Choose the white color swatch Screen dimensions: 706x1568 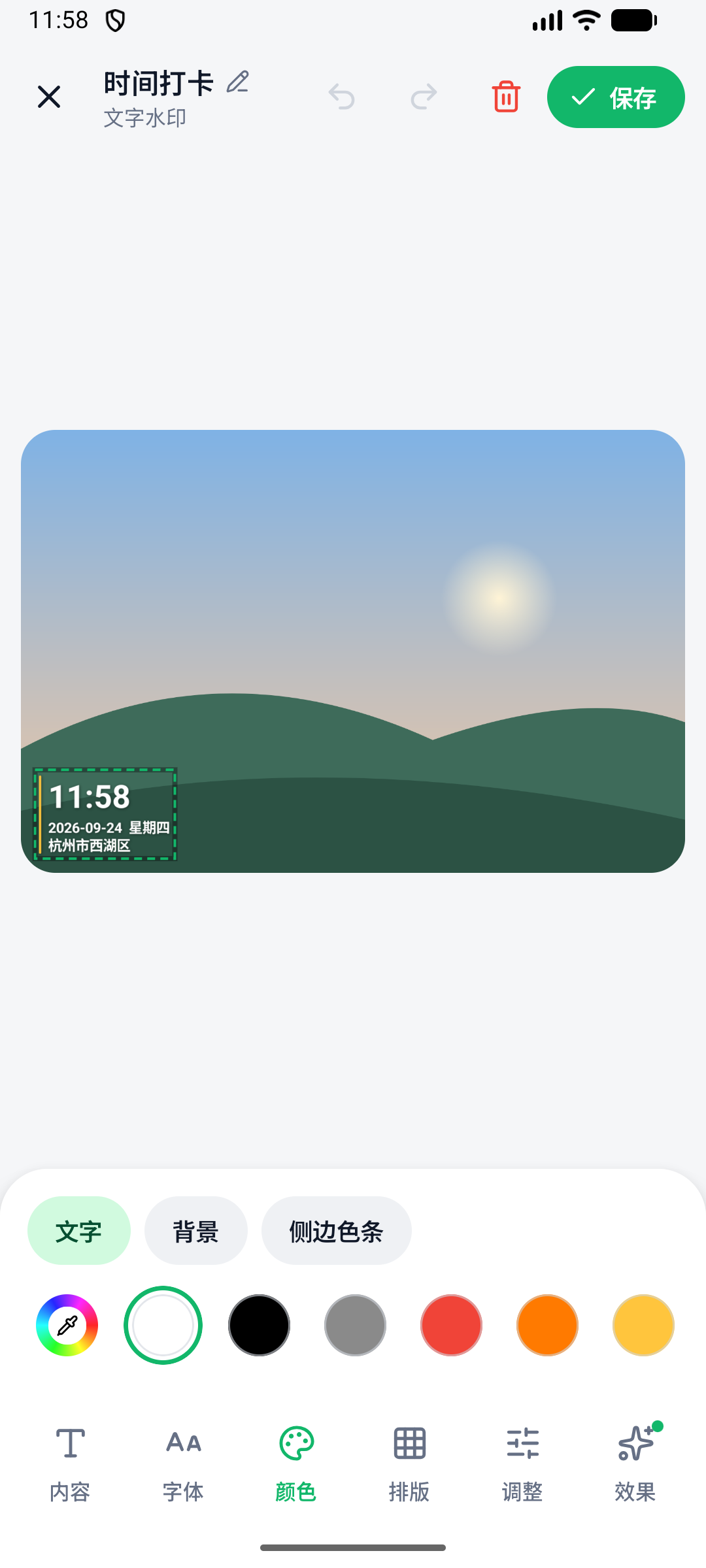coord(163,1325)
